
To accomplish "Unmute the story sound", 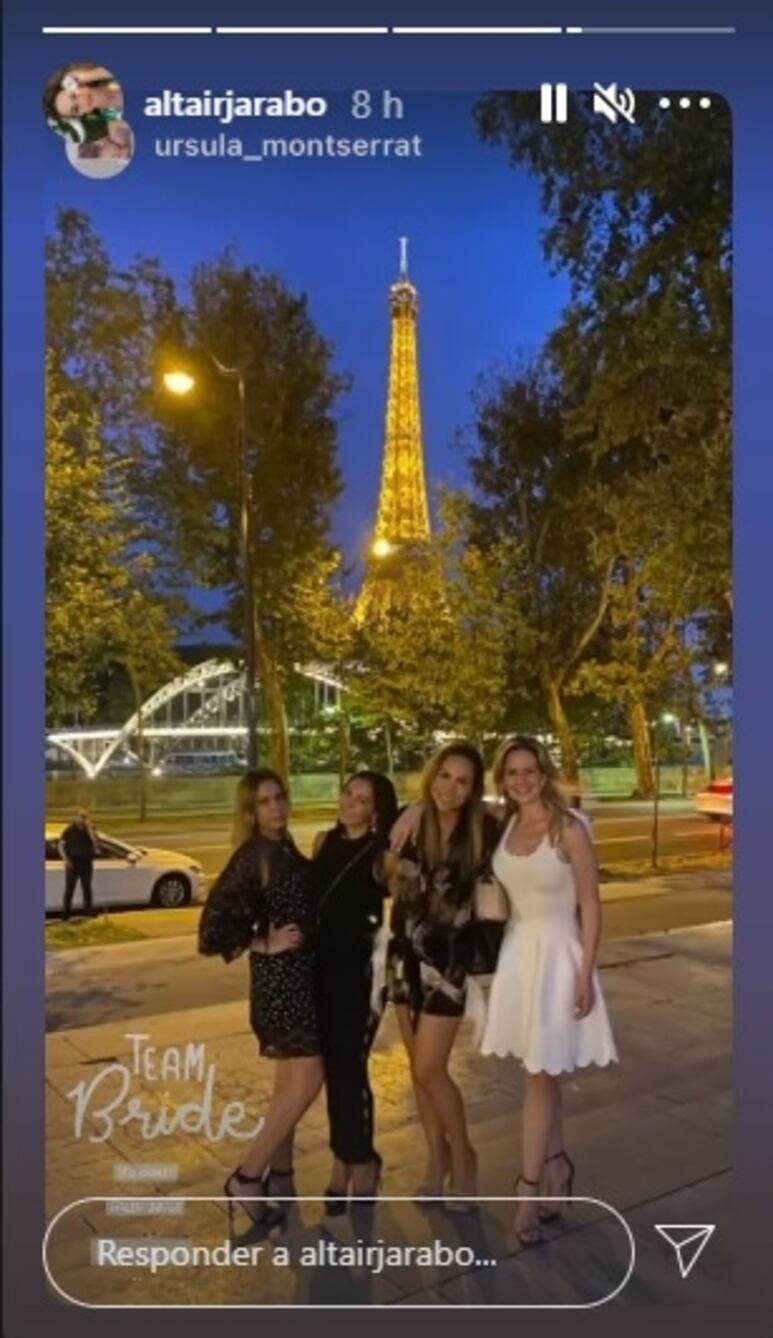I will pyautogui.click(x=613, y=104).
